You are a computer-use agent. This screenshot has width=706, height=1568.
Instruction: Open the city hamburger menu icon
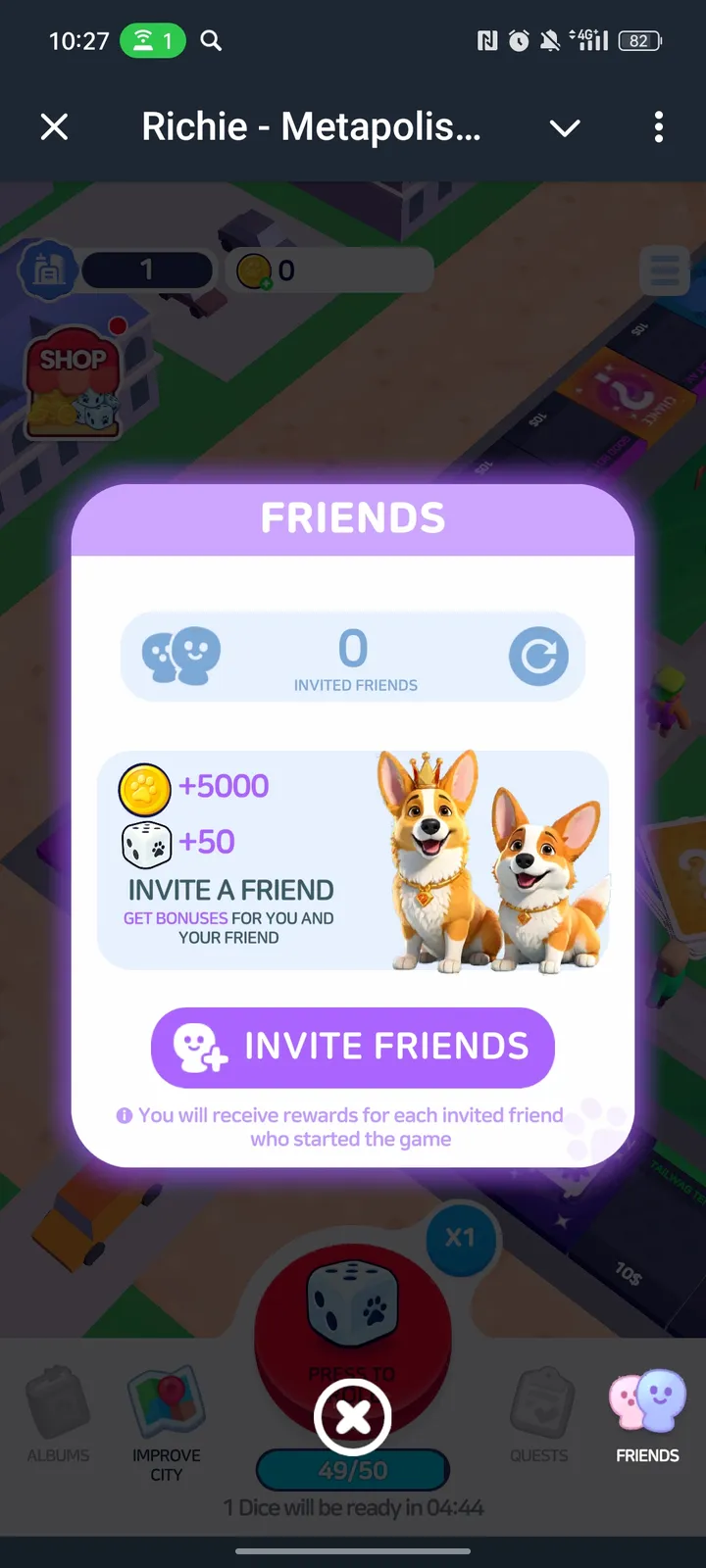(x=664, y=270)
